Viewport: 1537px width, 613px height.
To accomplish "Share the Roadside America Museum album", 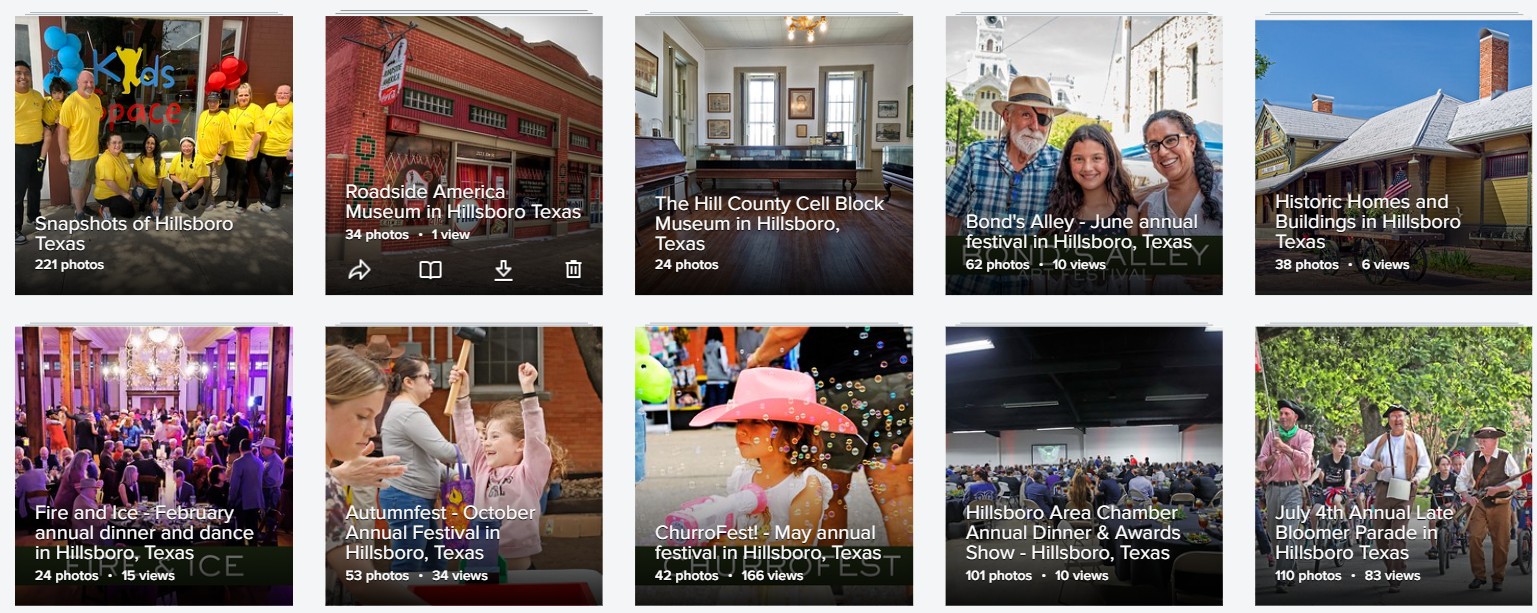I will [x=359, y=270].
